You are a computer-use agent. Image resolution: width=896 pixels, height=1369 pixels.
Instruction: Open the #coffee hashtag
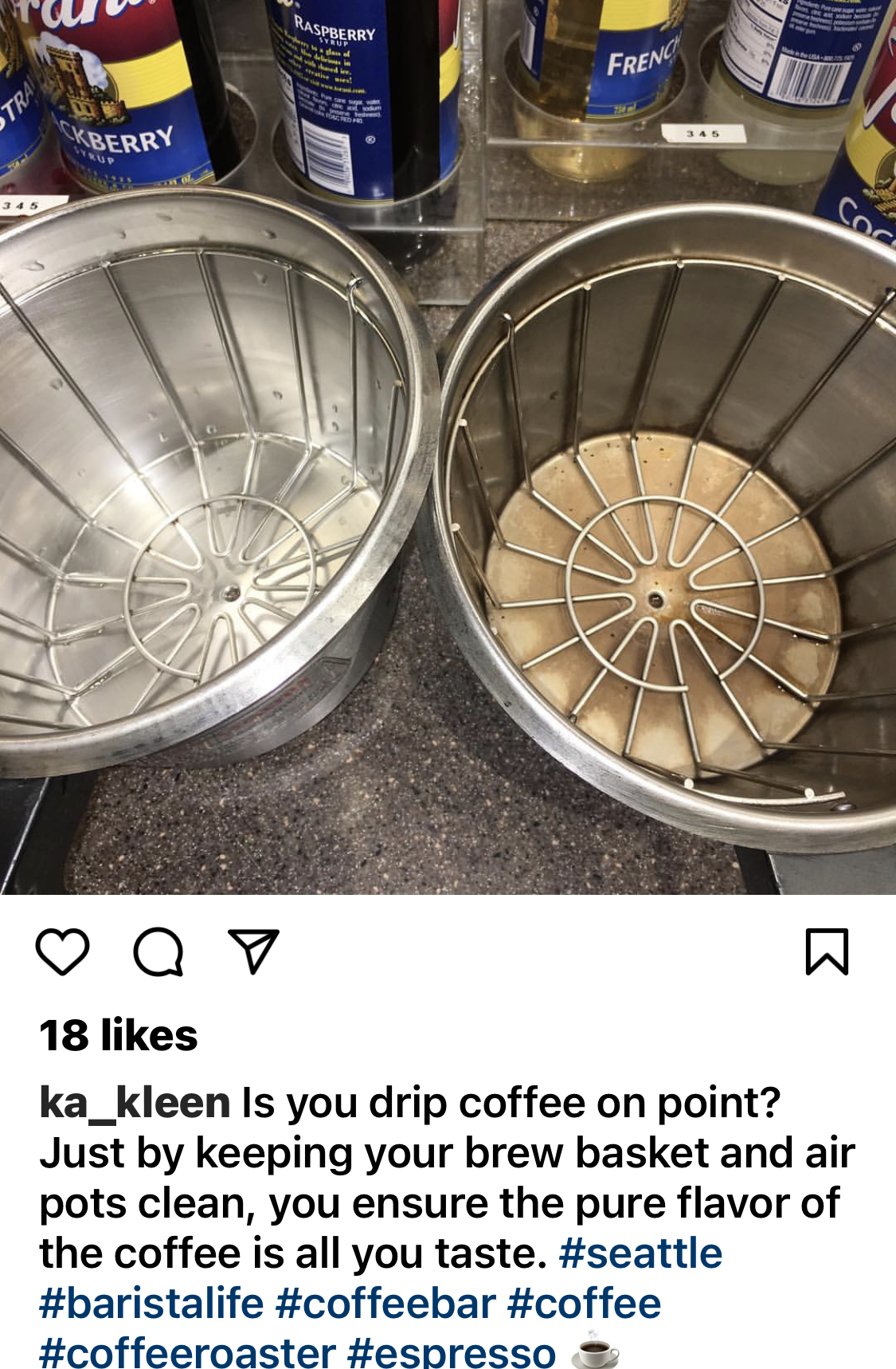click(x=584, y=1304)
